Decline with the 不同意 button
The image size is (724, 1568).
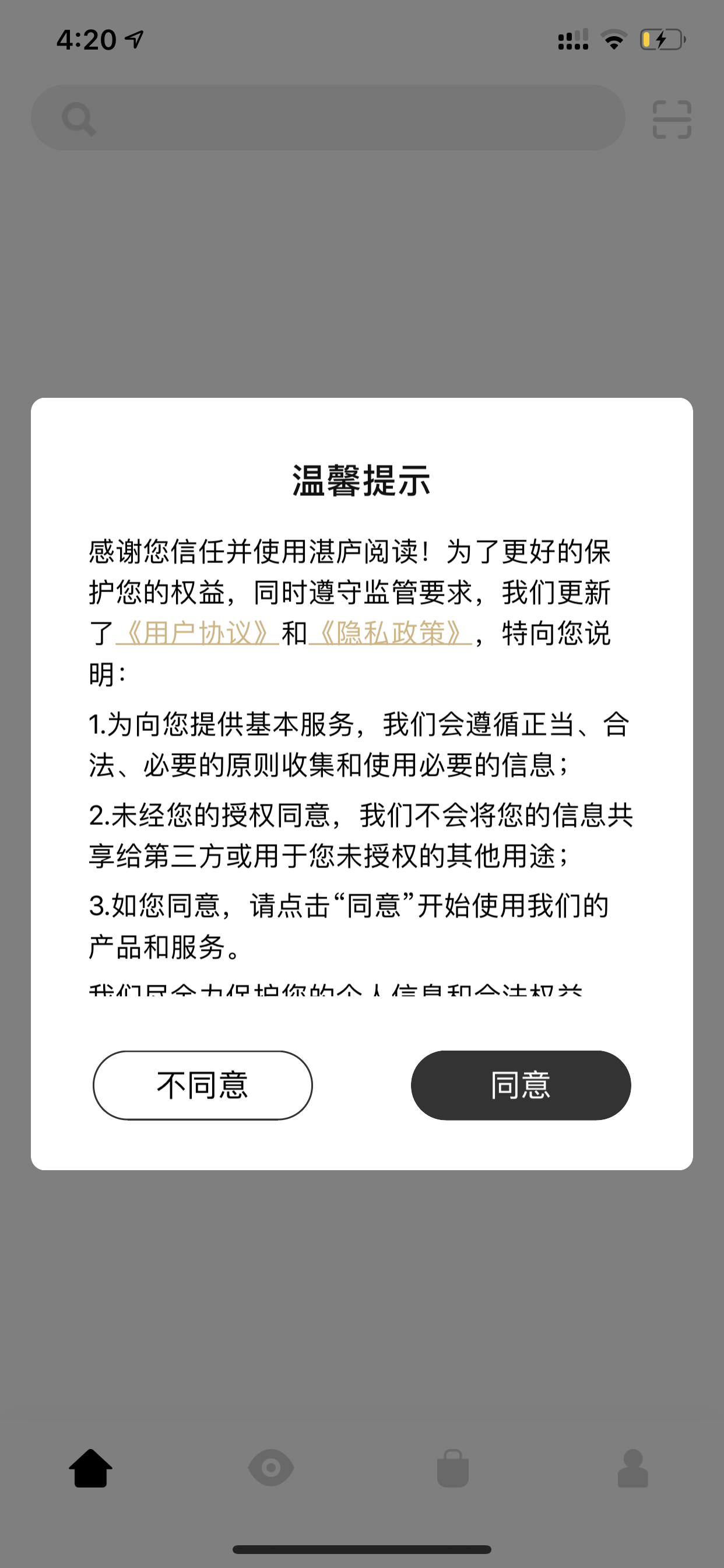click(x=203, y=1084)
